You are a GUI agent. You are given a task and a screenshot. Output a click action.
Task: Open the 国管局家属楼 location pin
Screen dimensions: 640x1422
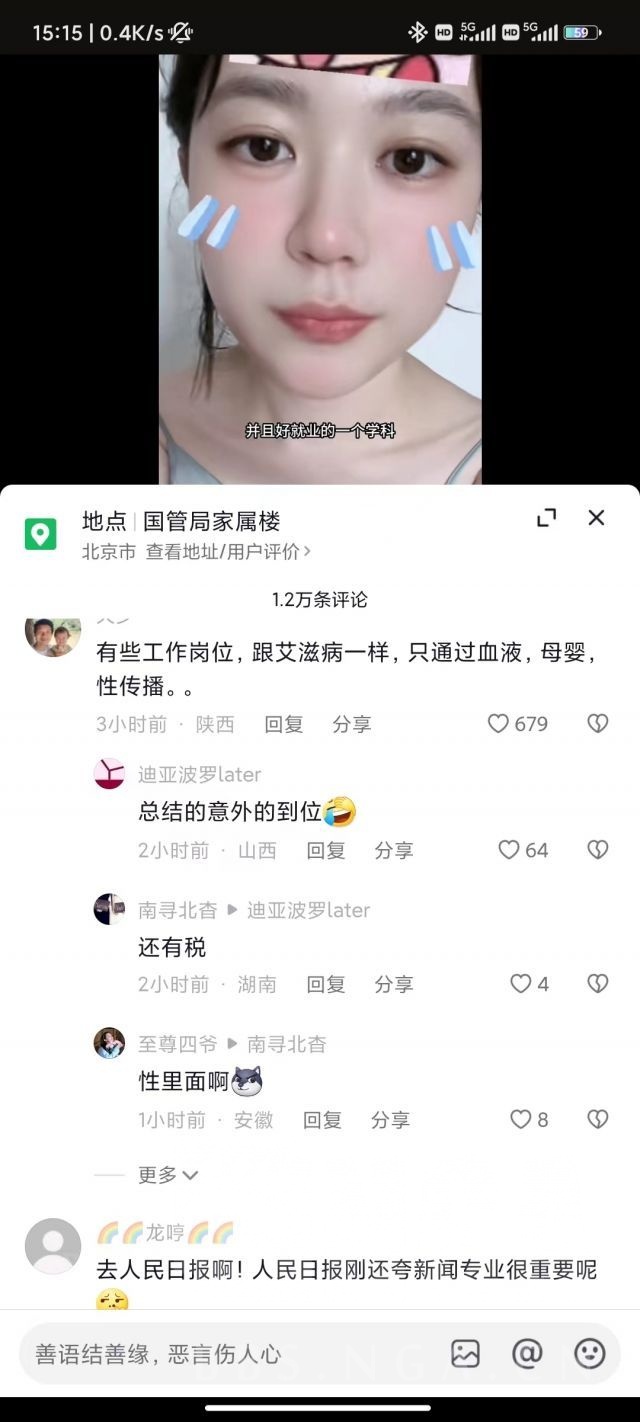40,534
